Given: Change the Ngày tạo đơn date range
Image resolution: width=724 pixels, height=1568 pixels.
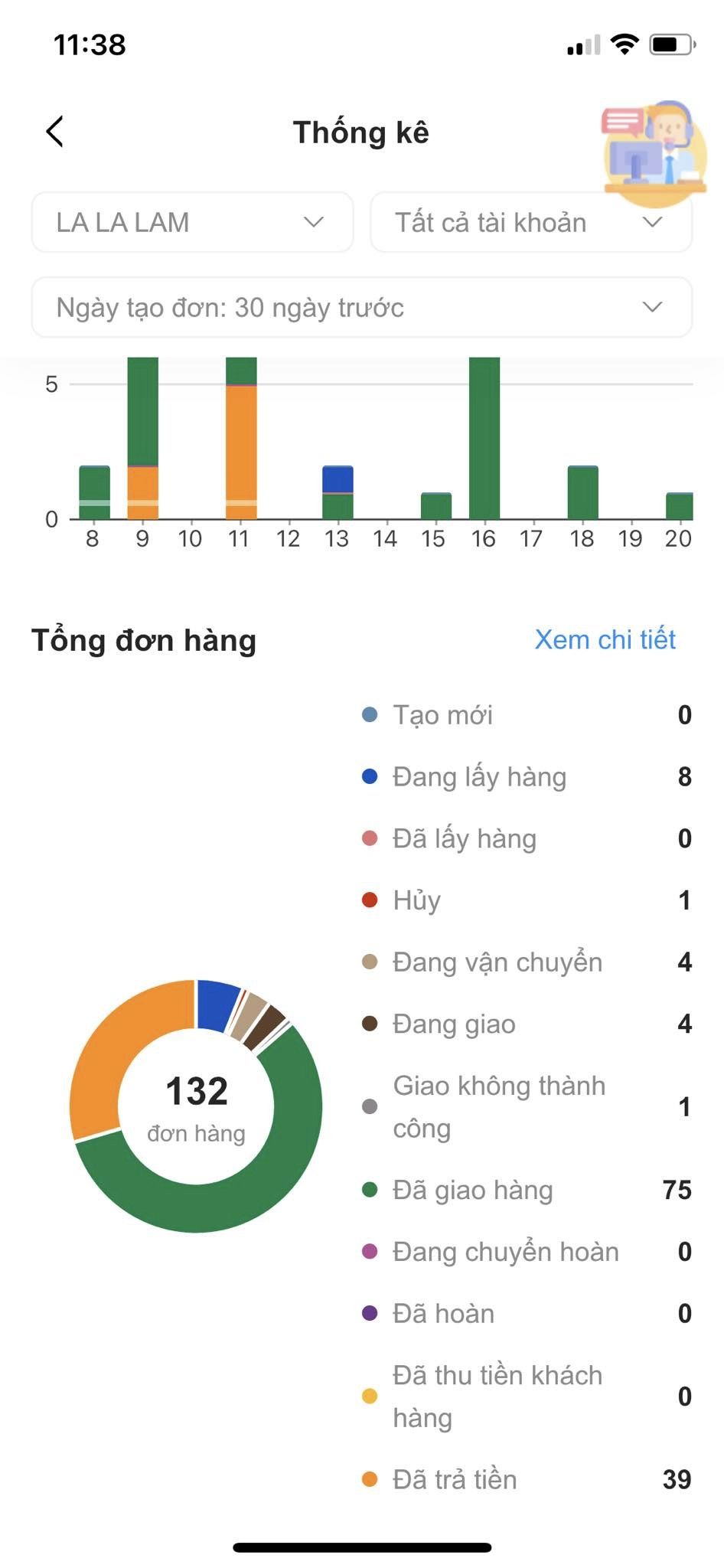Looking at the screenshot, I should (x=361, y=308).
